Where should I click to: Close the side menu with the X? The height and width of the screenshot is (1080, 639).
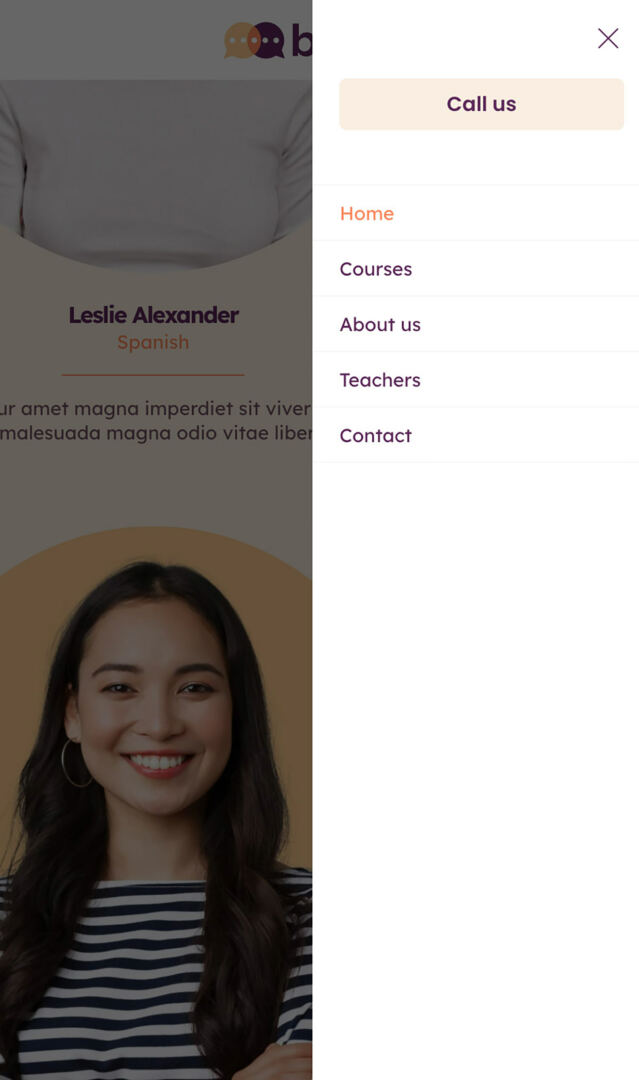[607, 39]
